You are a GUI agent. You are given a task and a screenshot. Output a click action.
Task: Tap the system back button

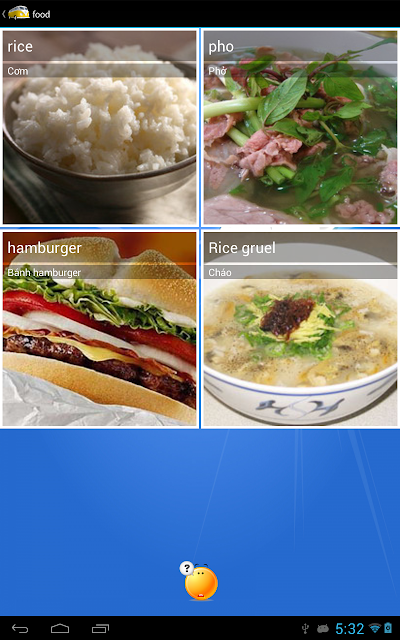pos(20,629)
